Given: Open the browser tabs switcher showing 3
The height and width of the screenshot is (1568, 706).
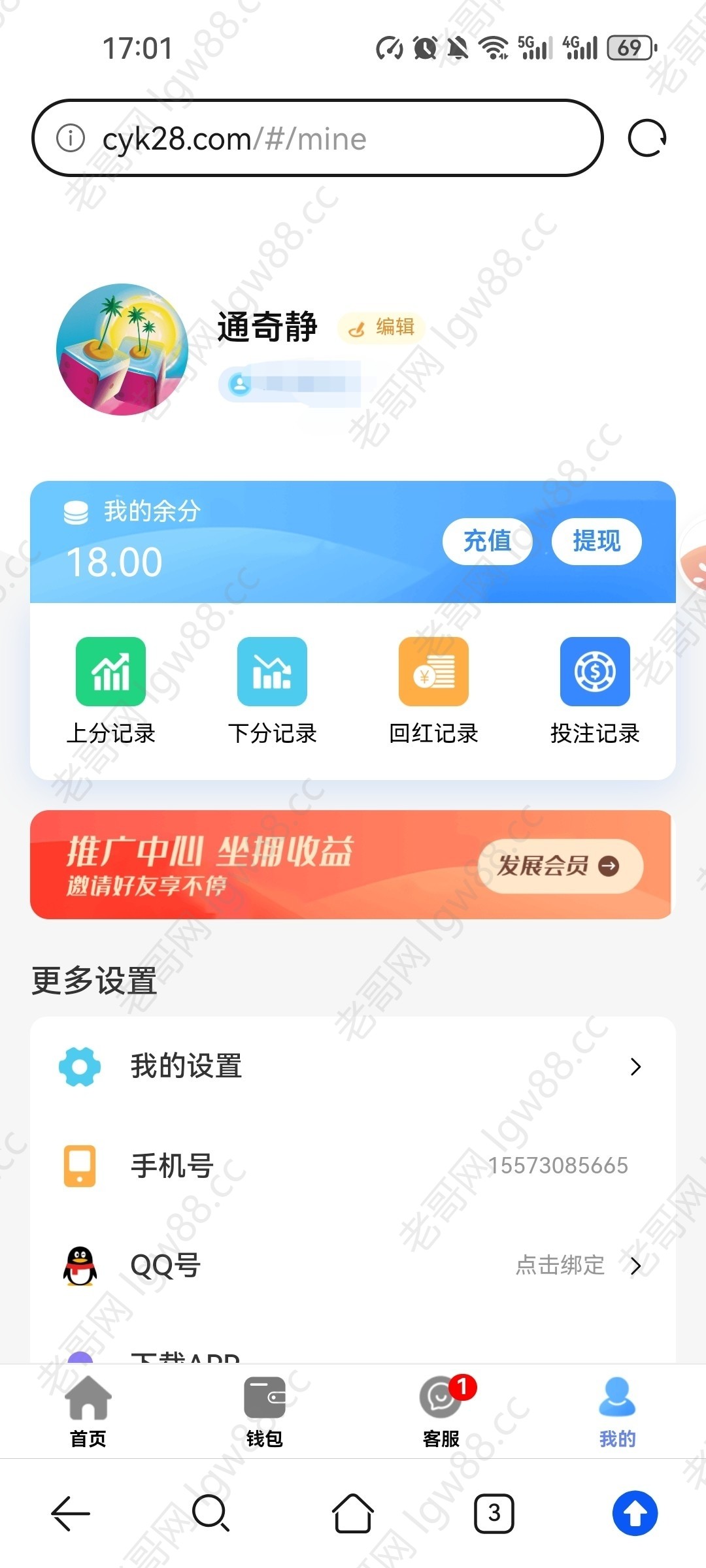Looking at the screenshot, I should coord(494,1513).
